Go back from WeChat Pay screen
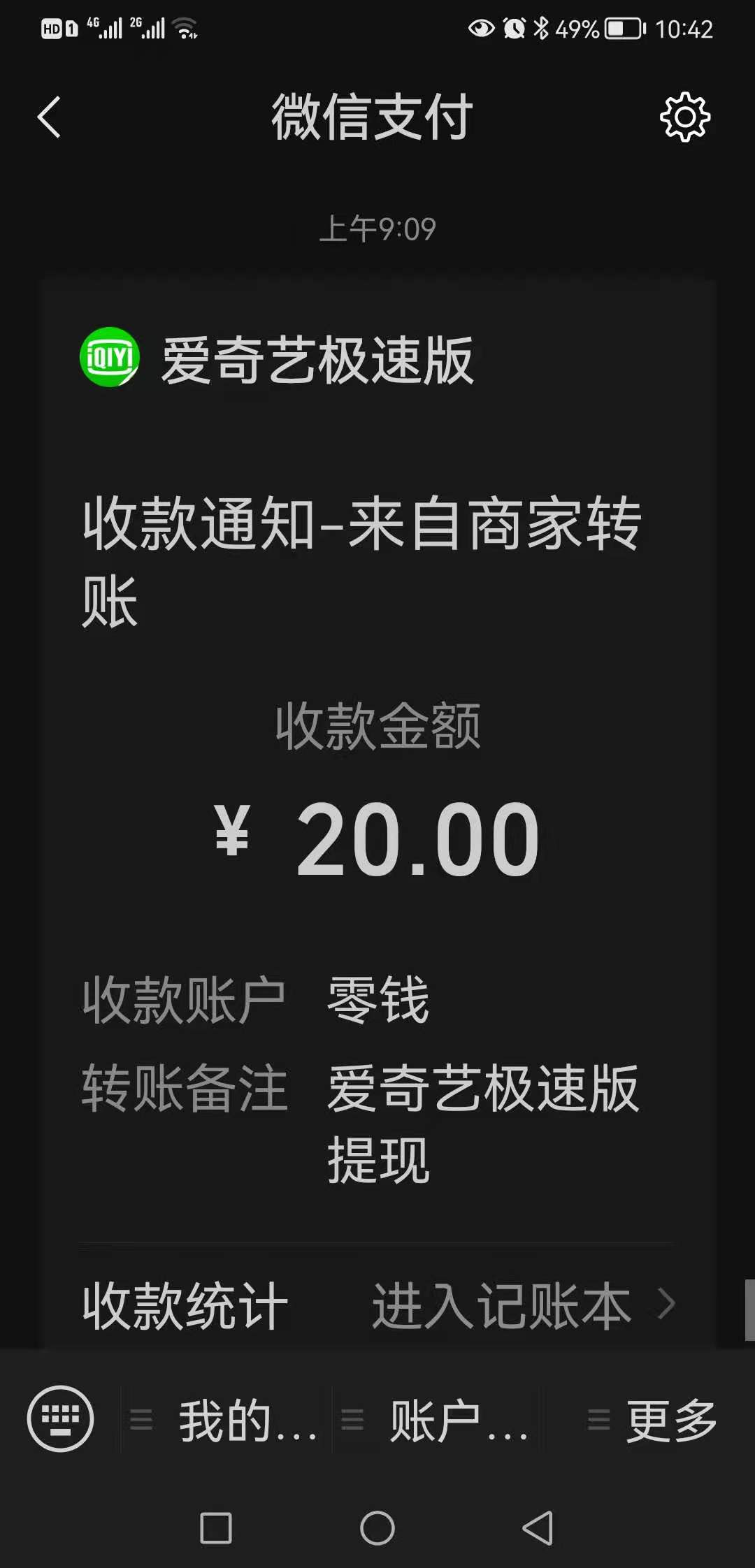The image size is (755, 1568). tap(49, 117)
